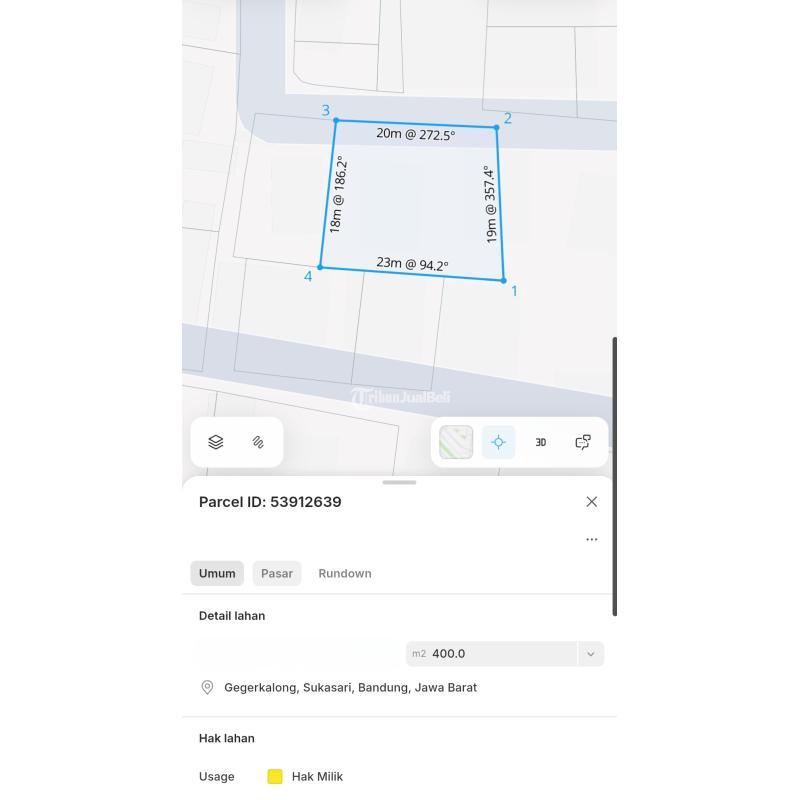The width and height of the screenshot is (800, 800).
Task: Open the feedback chat icon
Action: point(583,442)
